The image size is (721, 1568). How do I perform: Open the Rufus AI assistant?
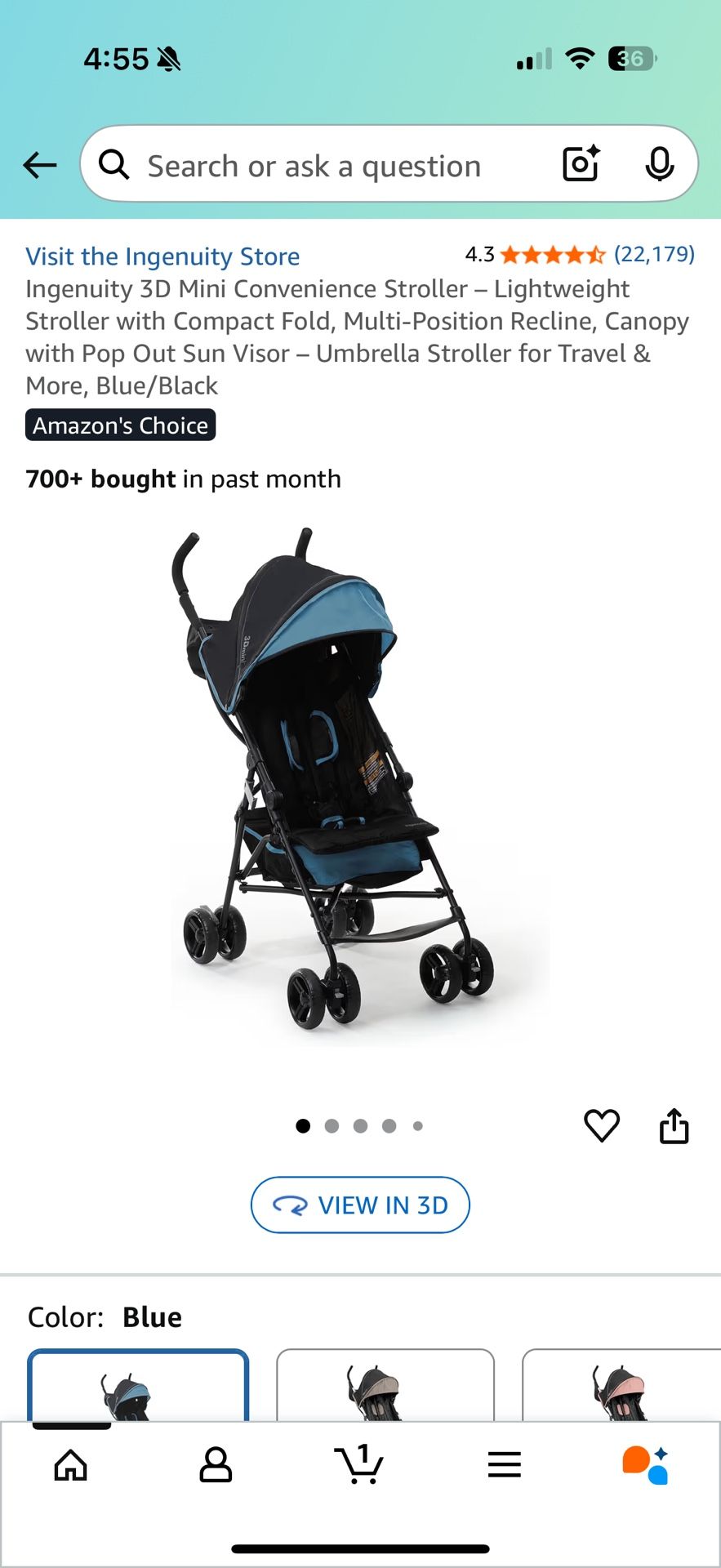(646, 1465)
